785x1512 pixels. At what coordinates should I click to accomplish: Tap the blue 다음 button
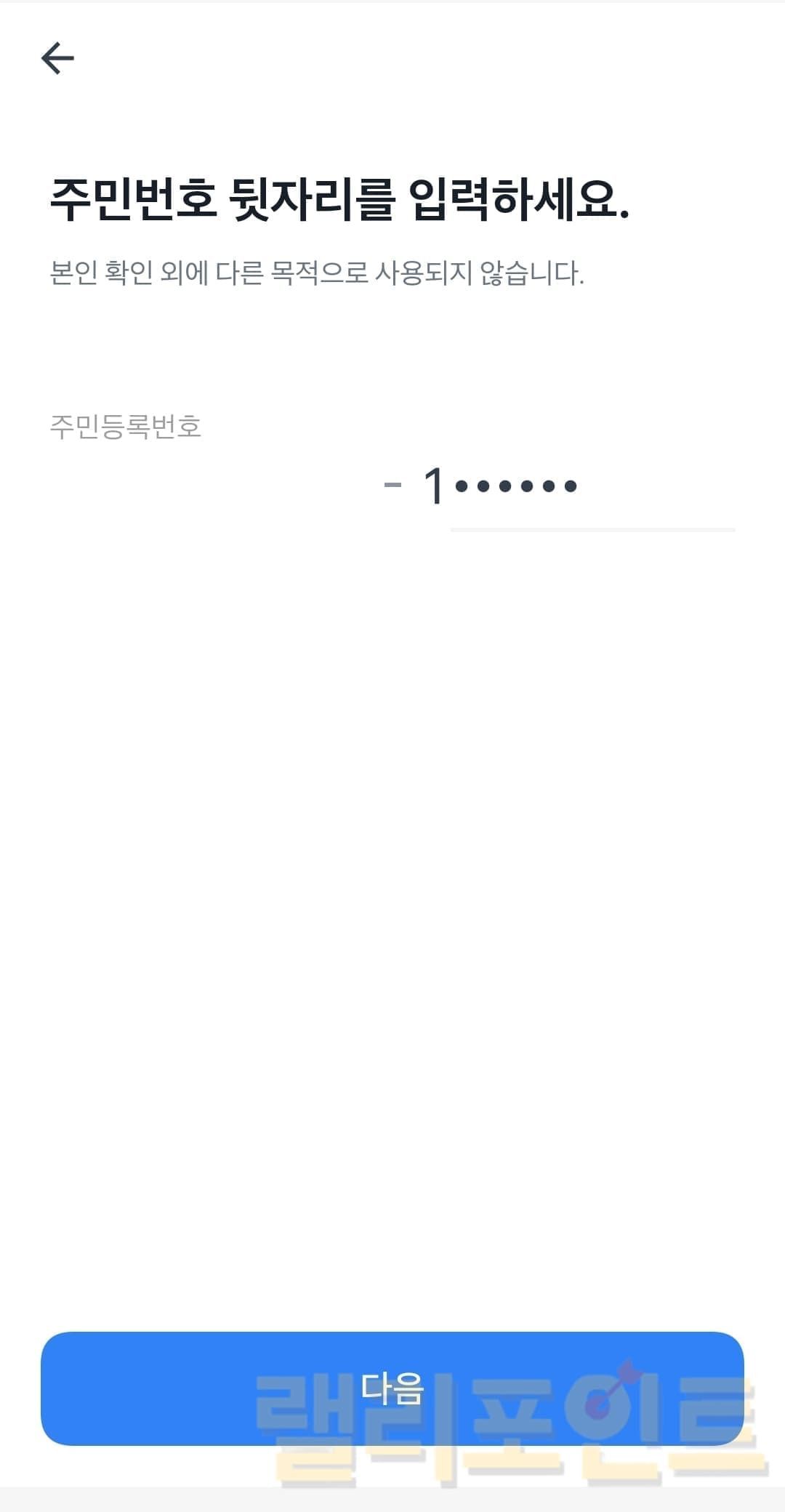392,1388
